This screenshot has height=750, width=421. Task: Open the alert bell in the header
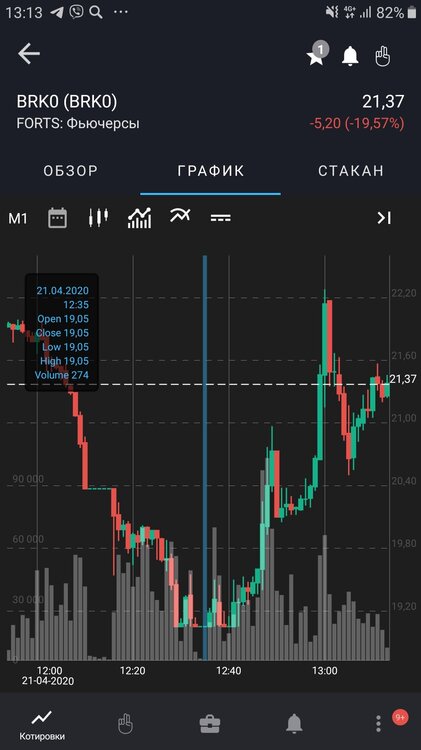click(350, 56)
